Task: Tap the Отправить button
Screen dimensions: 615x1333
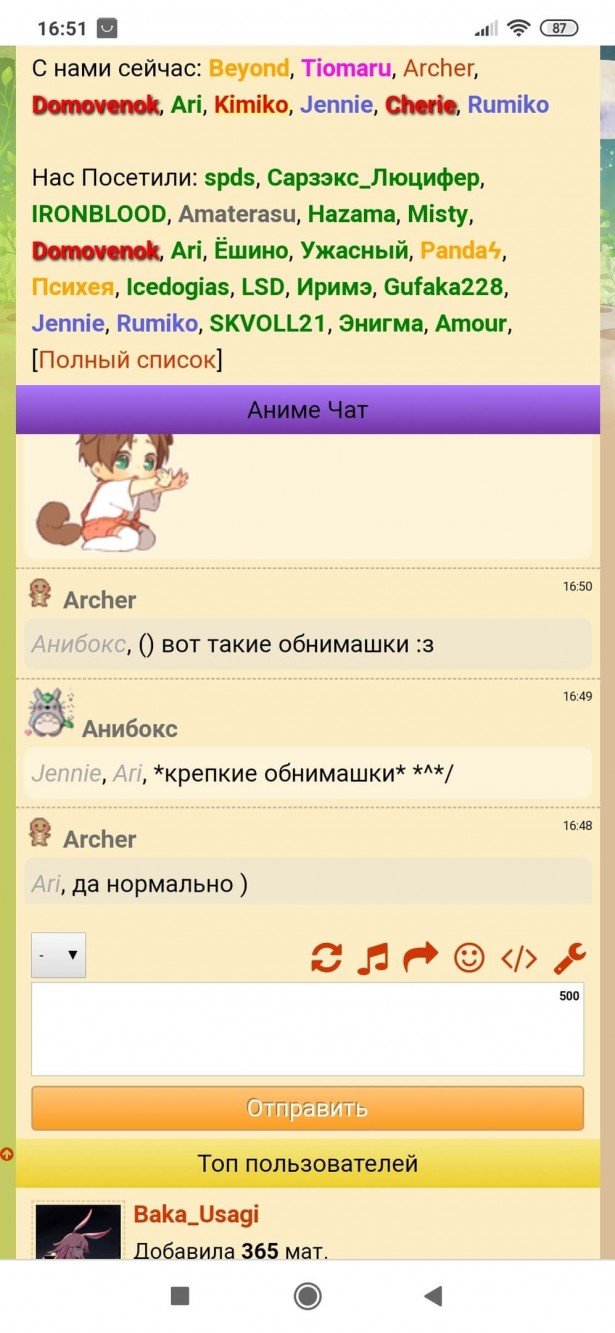Action: coord(307,1108)
